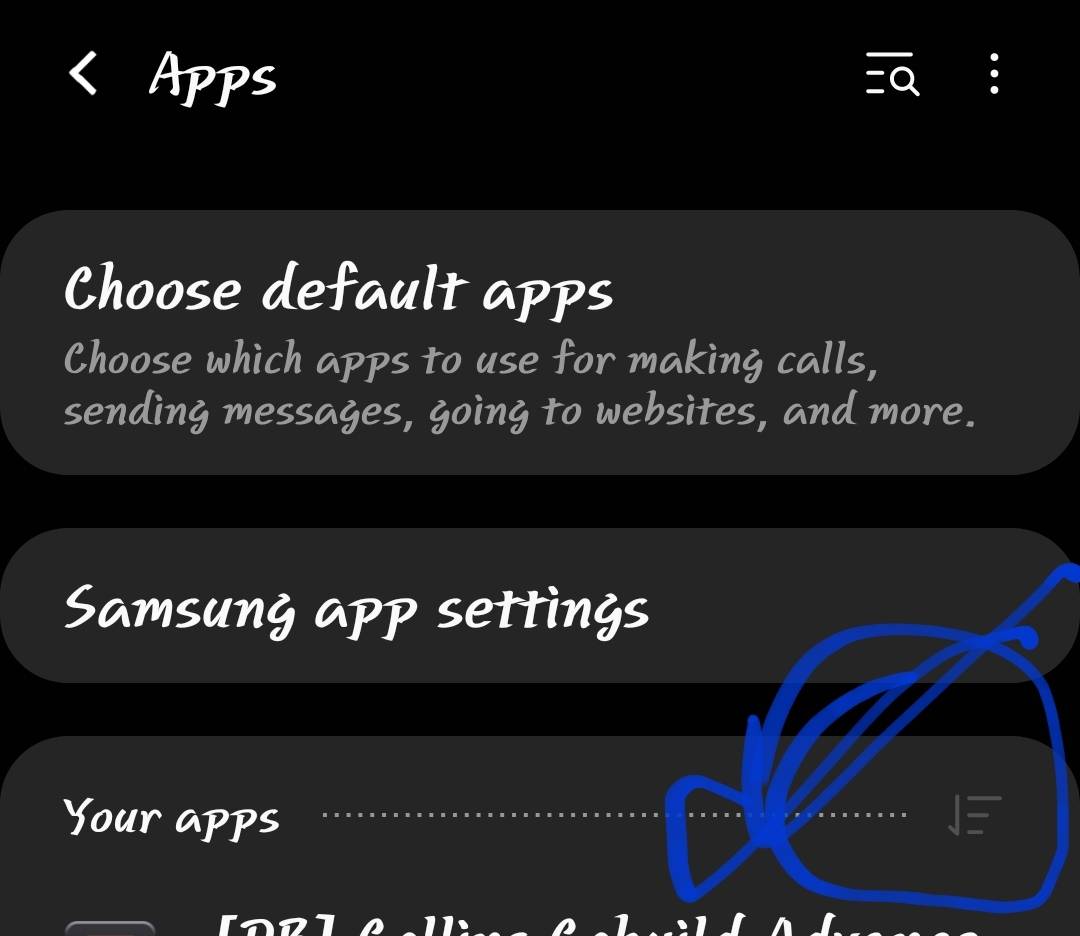Open the app search and filter icon
The width and height of the screenshot is (1080, 936).
[891, 75]
